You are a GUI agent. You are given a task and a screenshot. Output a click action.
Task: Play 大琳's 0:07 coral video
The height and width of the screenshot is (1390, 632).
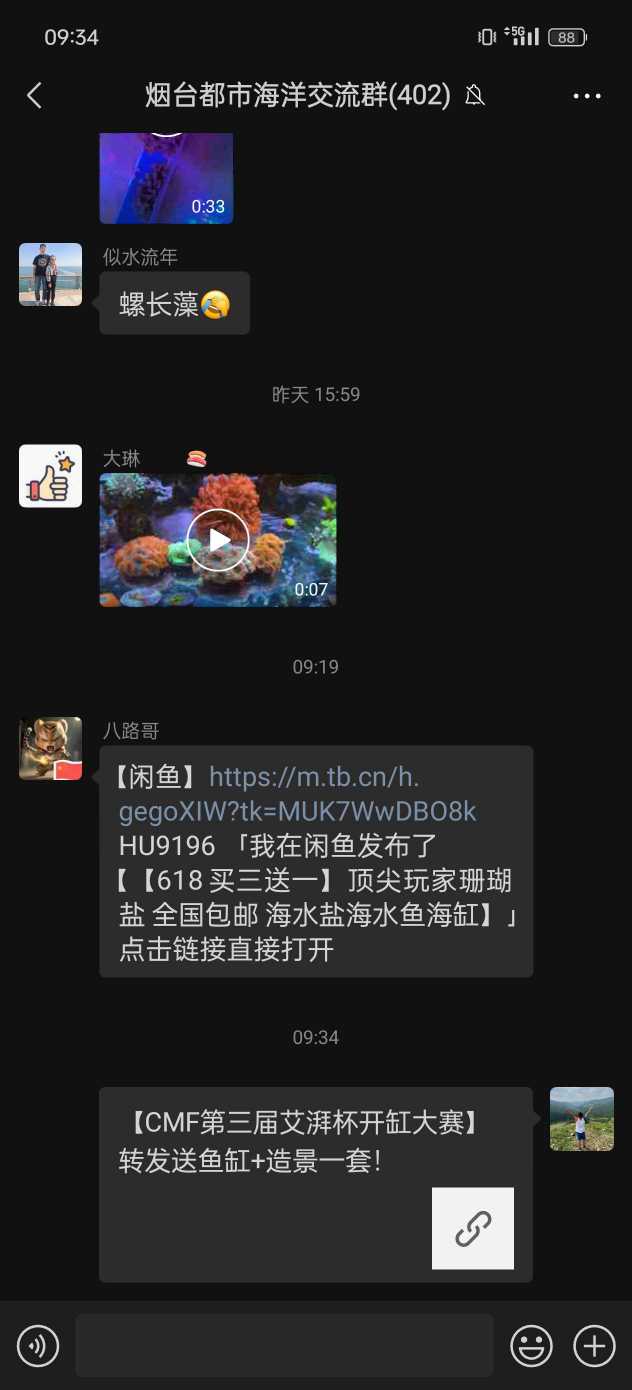218,540
